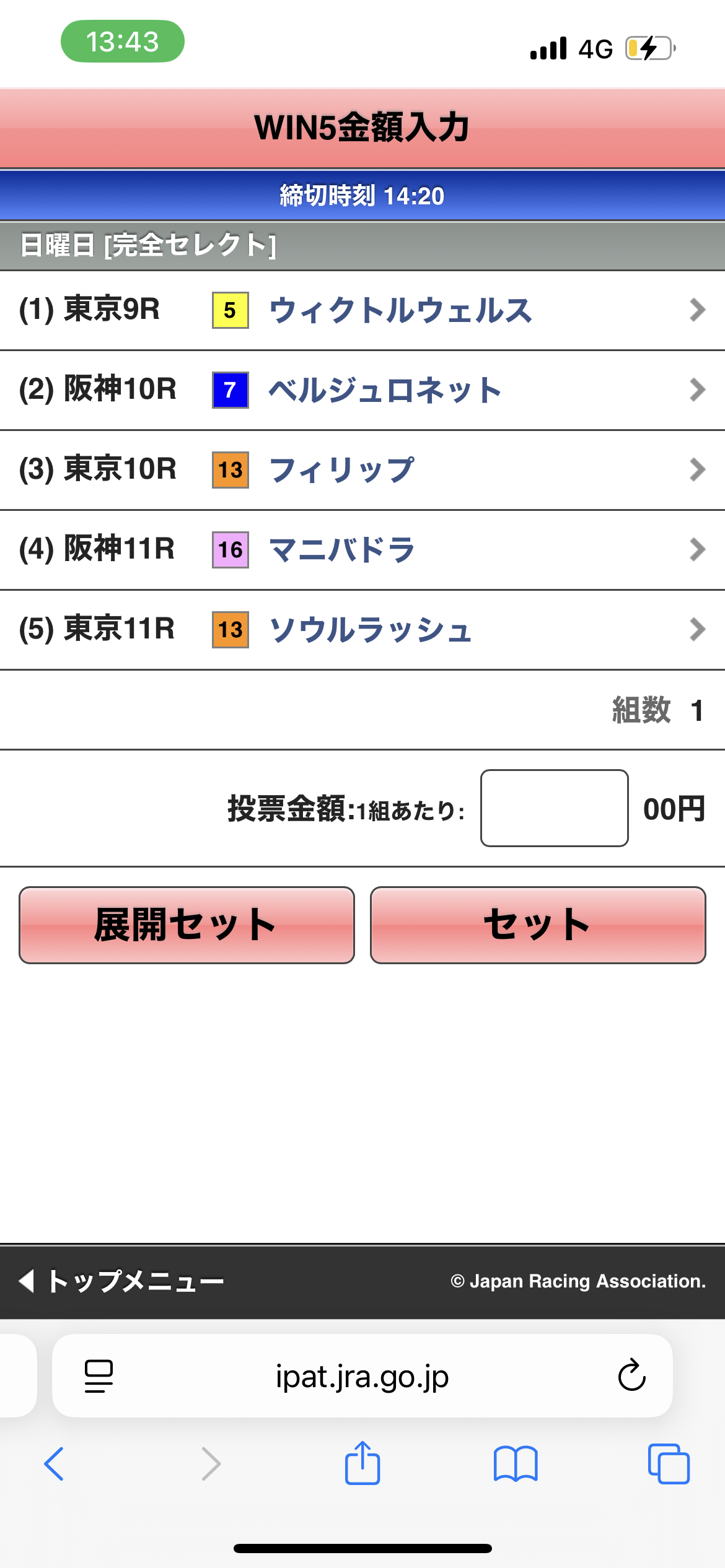Tap the セット button
725x1568 pixels.
(x=538, y=925)
